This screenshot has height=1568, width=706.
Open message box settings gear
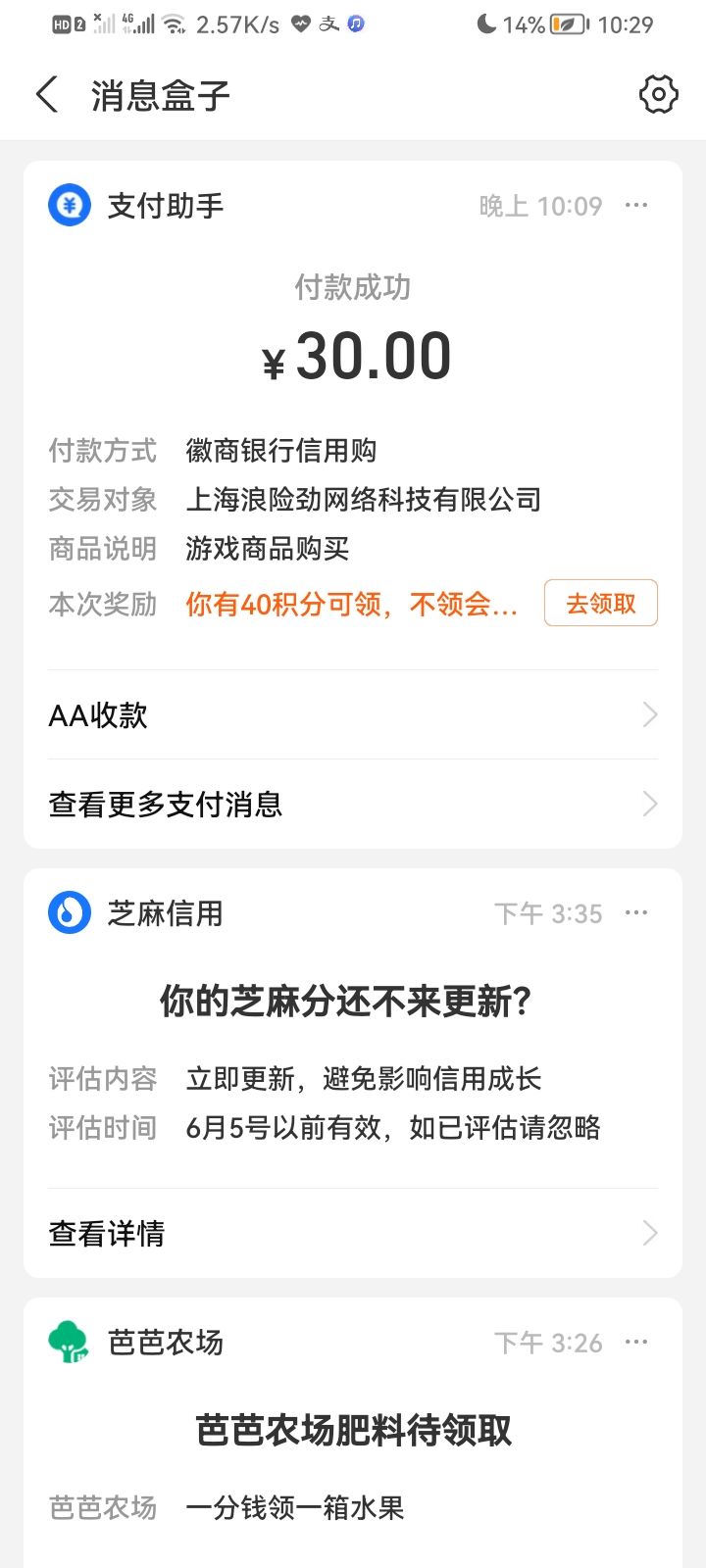(x=658, y=95)
